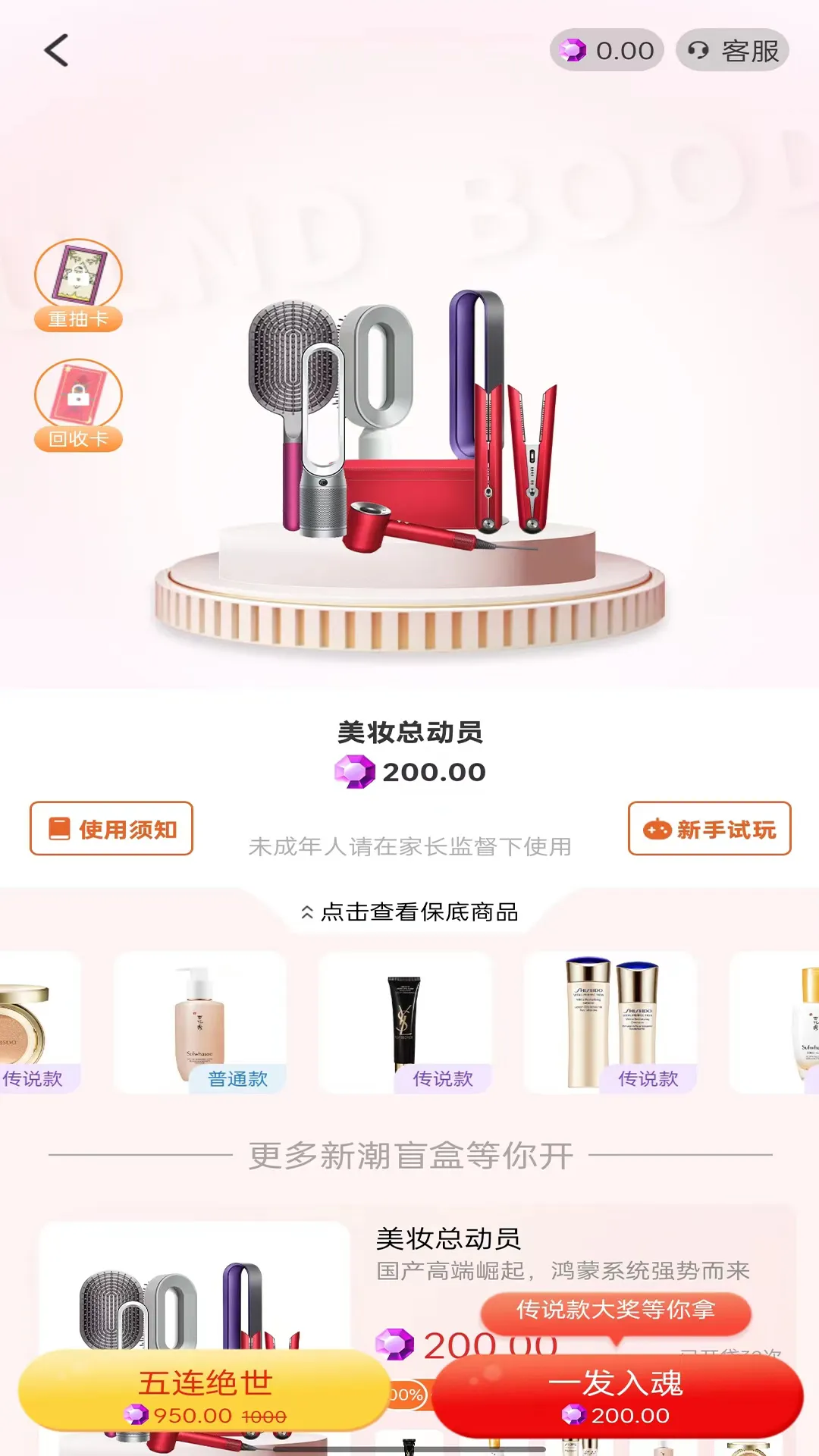Contact 客服 customer service

(733, 51)
